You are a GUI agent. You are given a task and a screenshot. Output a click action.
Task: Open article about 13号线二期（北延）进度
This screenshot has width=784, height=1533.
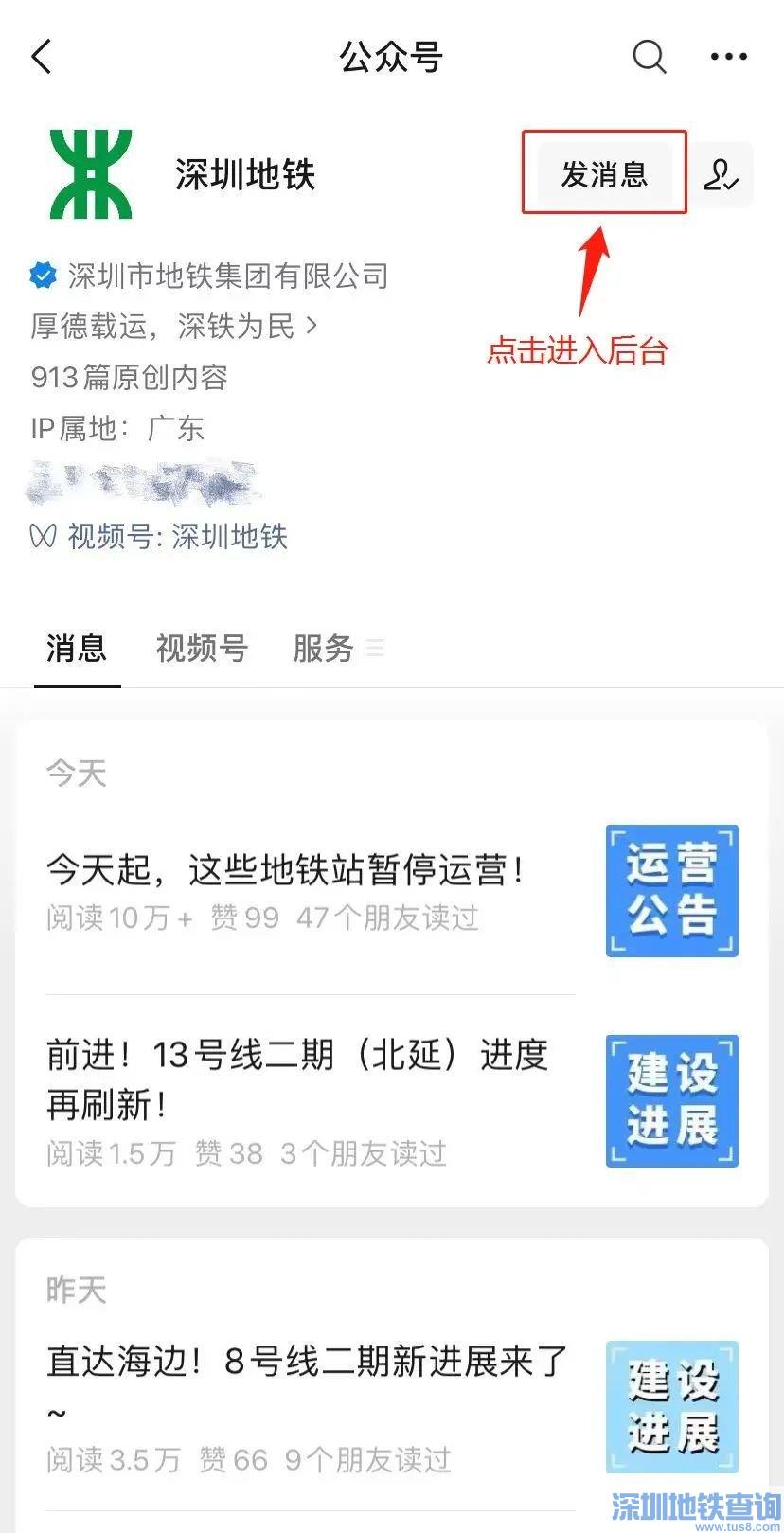(x=297, y=1078)
